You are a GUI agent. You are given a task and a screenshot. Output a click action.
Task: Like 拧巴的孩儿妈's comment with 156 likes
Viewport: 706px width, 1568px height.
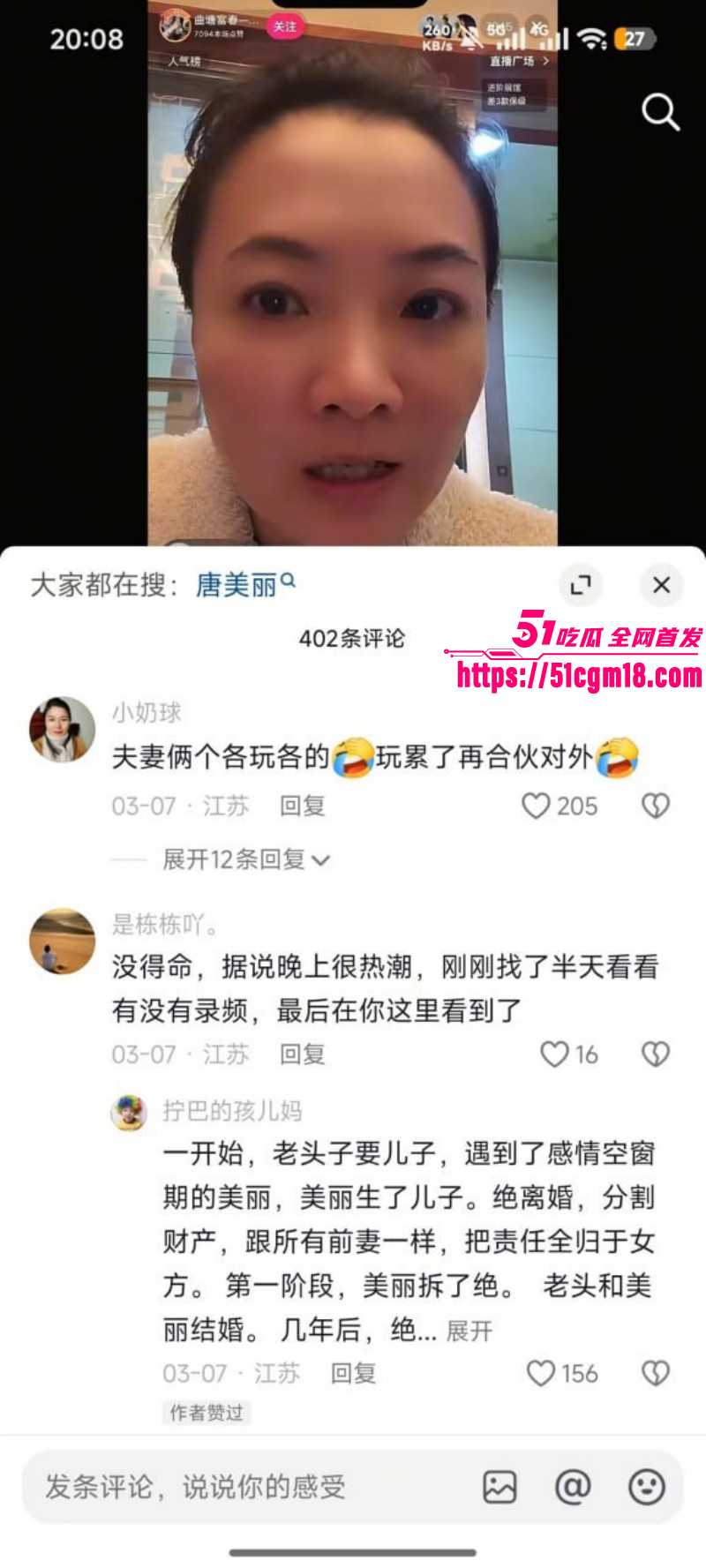(539, 1373)
